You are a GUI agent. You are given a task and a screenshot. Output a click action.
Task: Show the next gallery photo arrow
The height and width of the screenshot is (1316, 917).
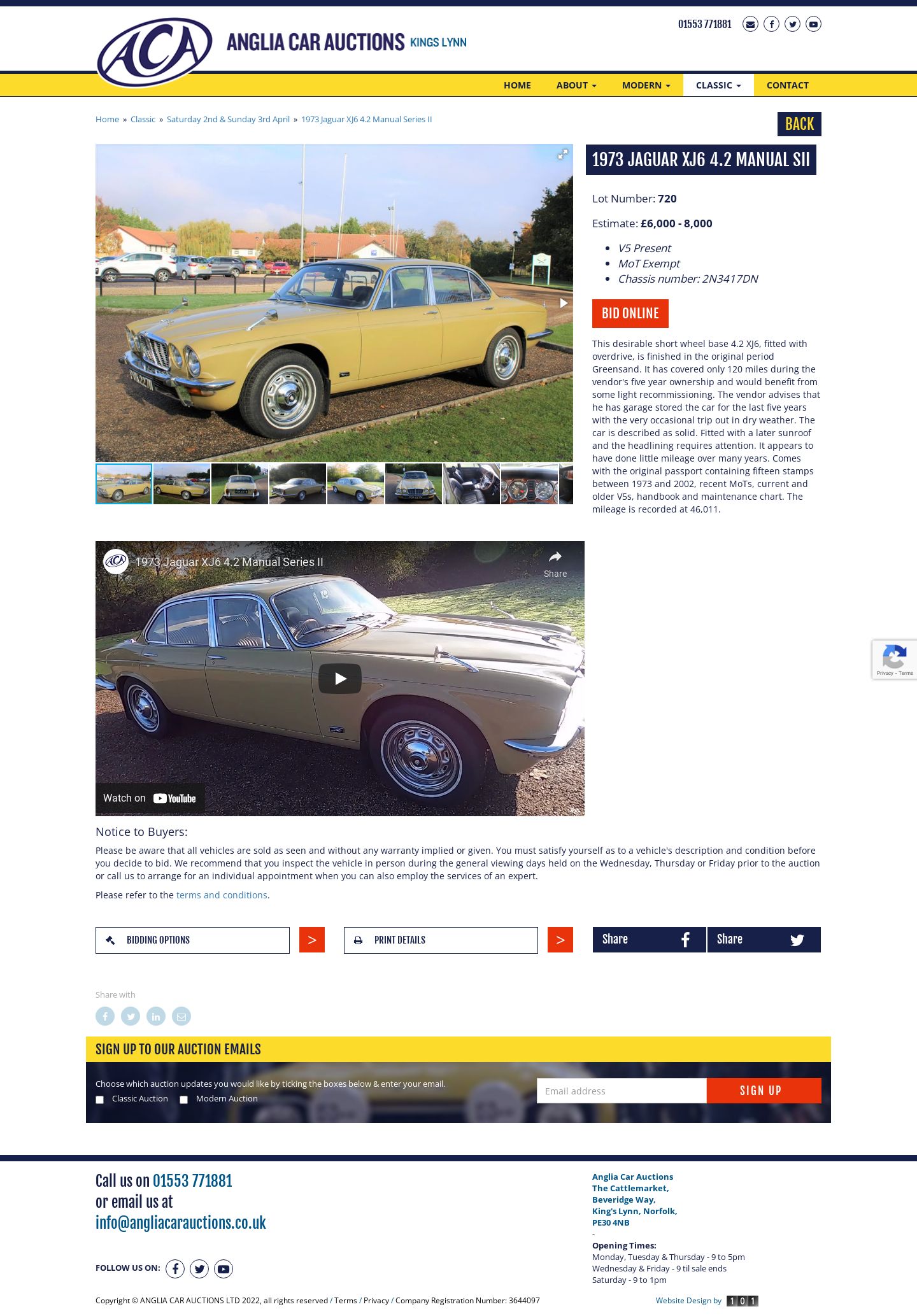(x=564, y=303)
